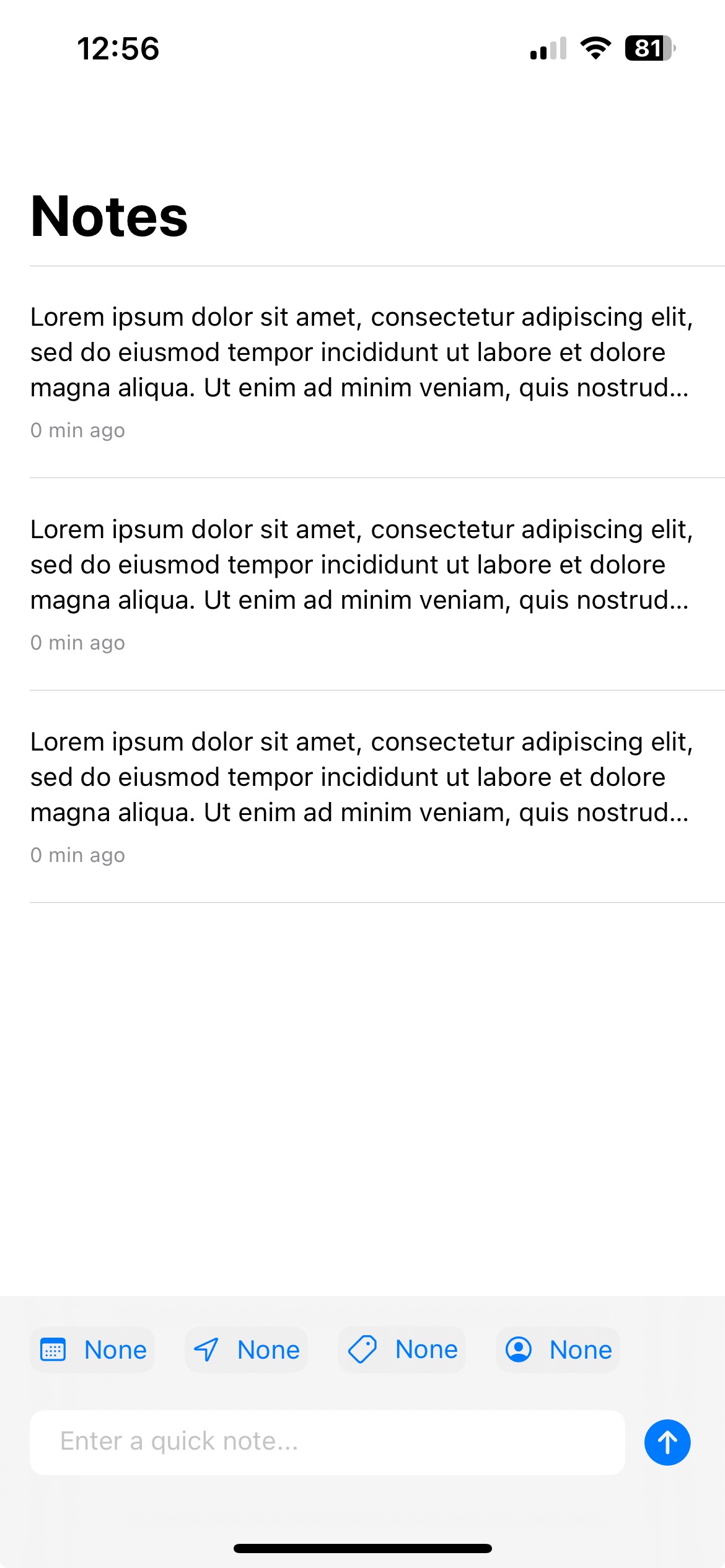
Task: Tap the location arrow chip
Action: click(247, 1350)
